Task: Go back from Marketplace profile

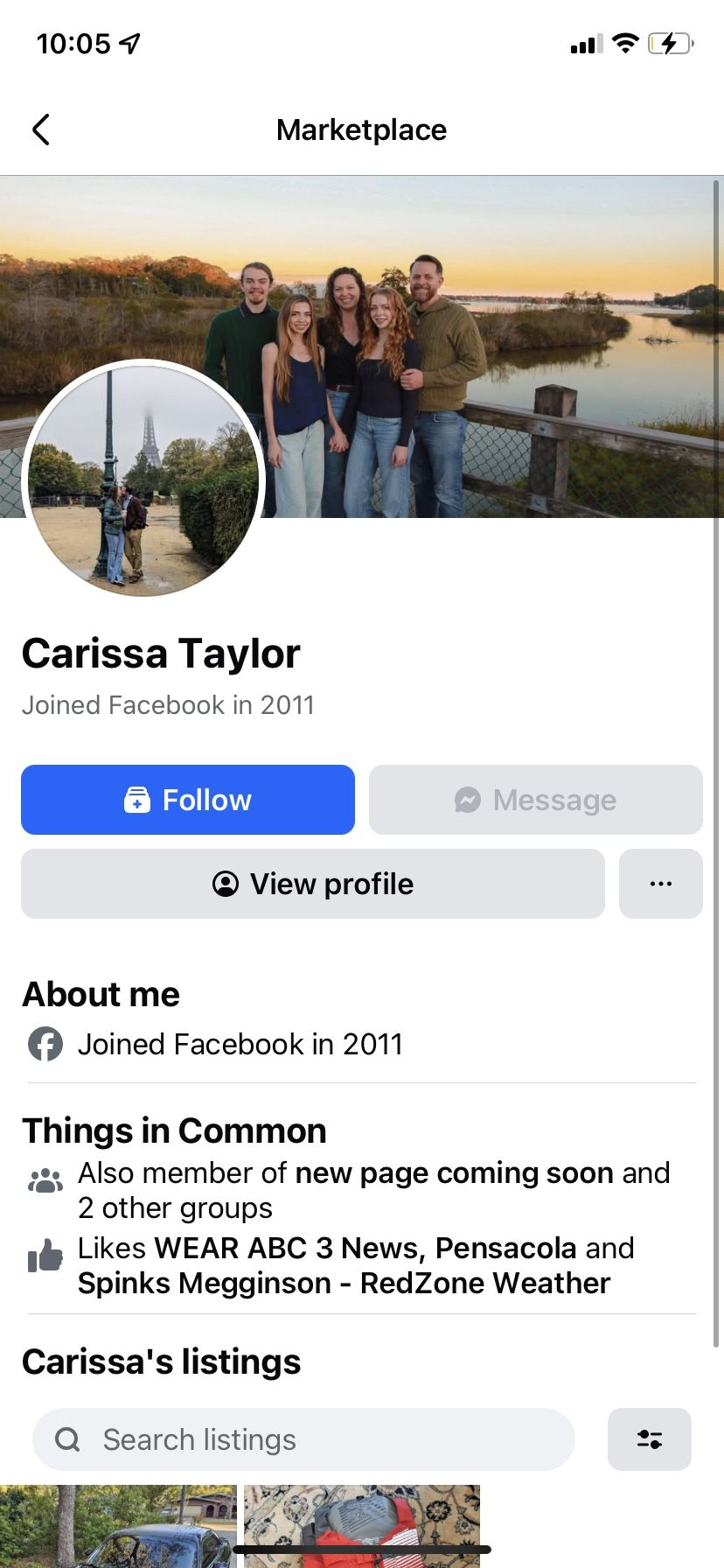Action: point(41,129)
